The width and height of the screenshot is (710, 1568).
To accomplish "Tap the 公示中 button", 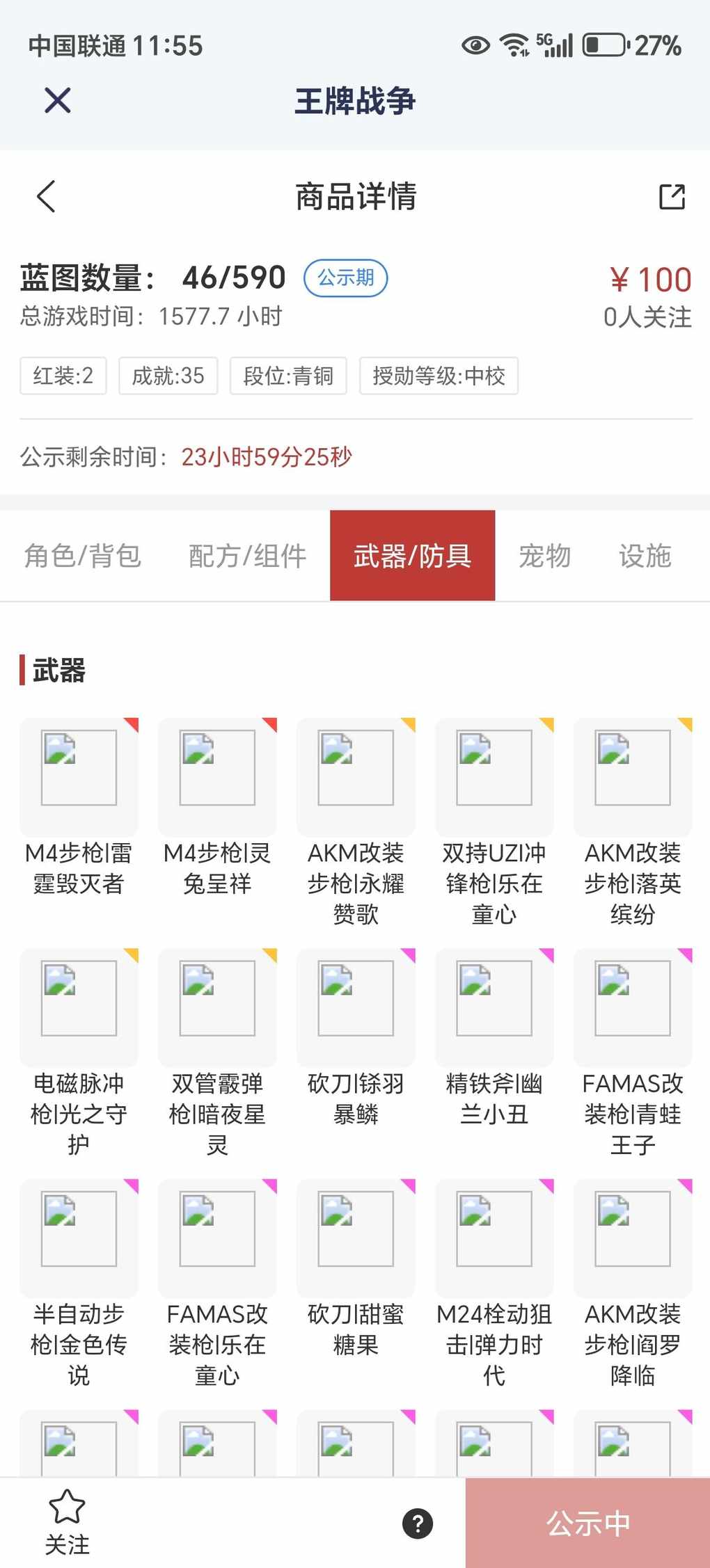I will 587,1523.
